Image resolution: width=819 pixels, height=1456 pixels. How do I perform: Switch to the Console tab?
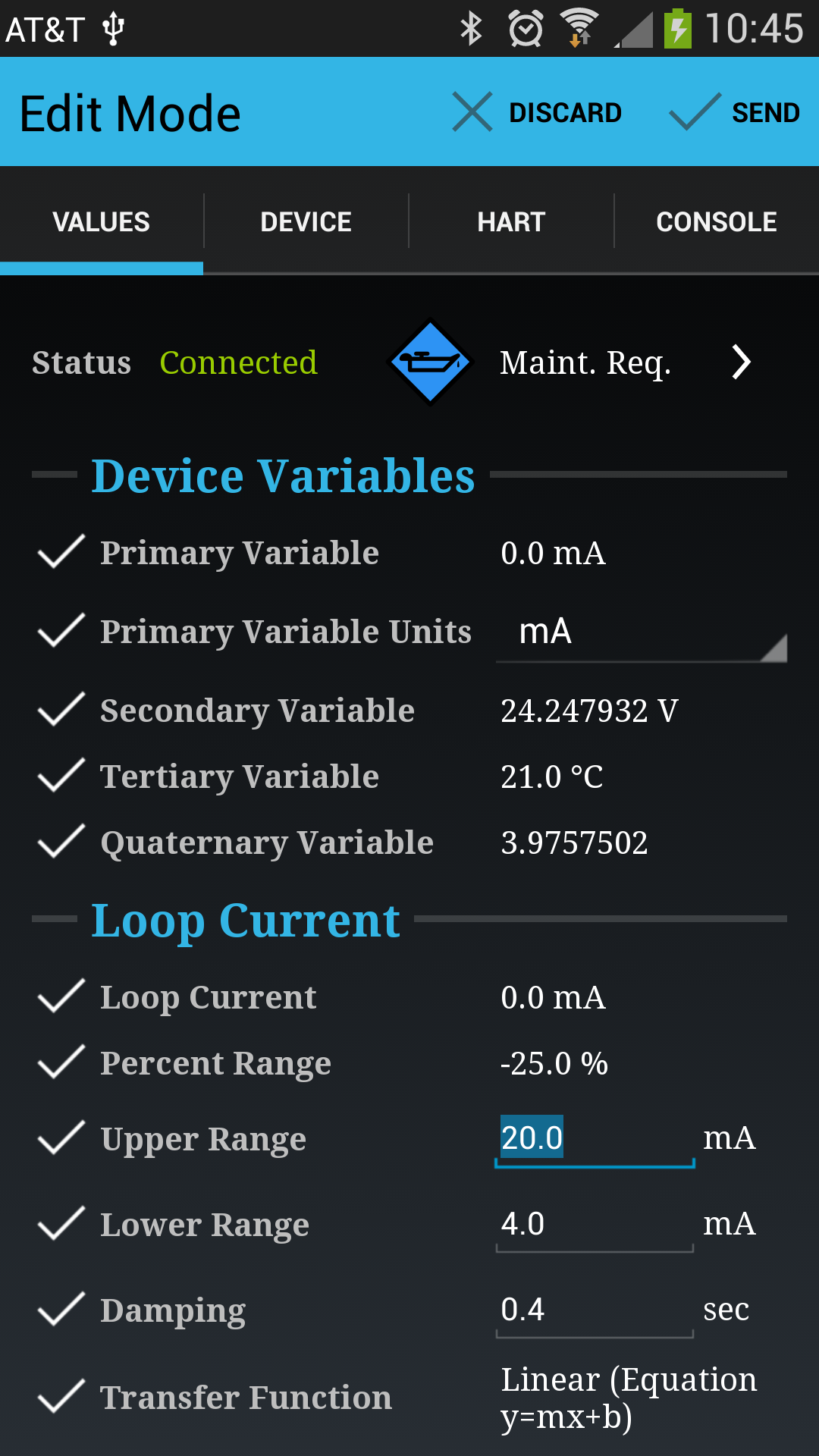click(716, 222)
